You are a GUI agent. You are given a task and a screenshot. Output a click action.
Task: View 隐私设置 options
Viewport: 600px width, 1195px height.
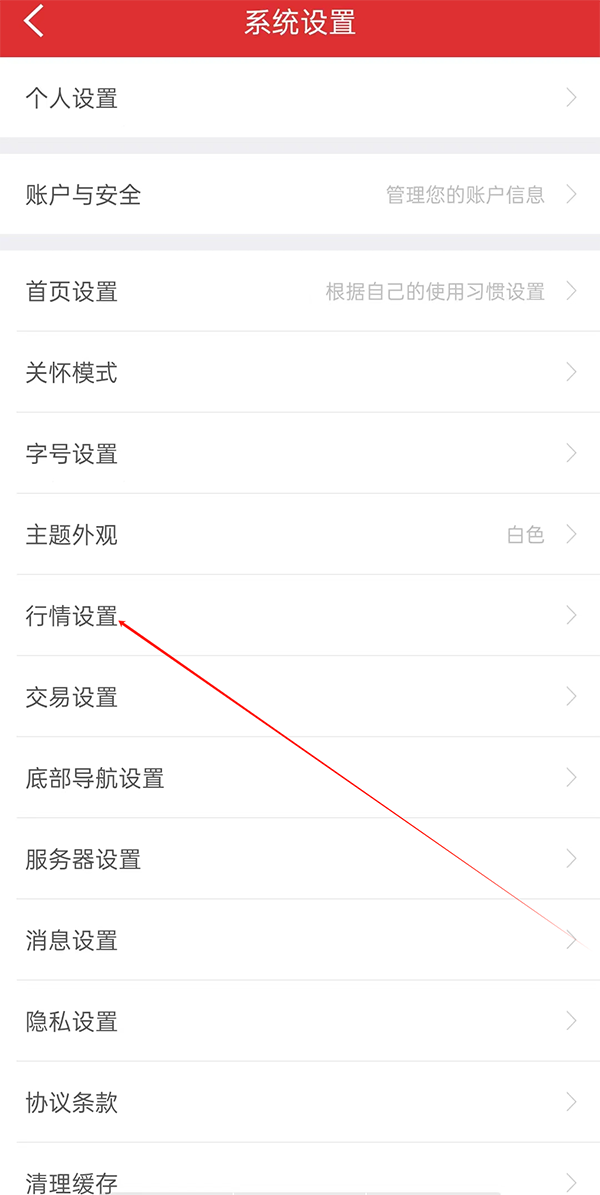click(300, 1021)
